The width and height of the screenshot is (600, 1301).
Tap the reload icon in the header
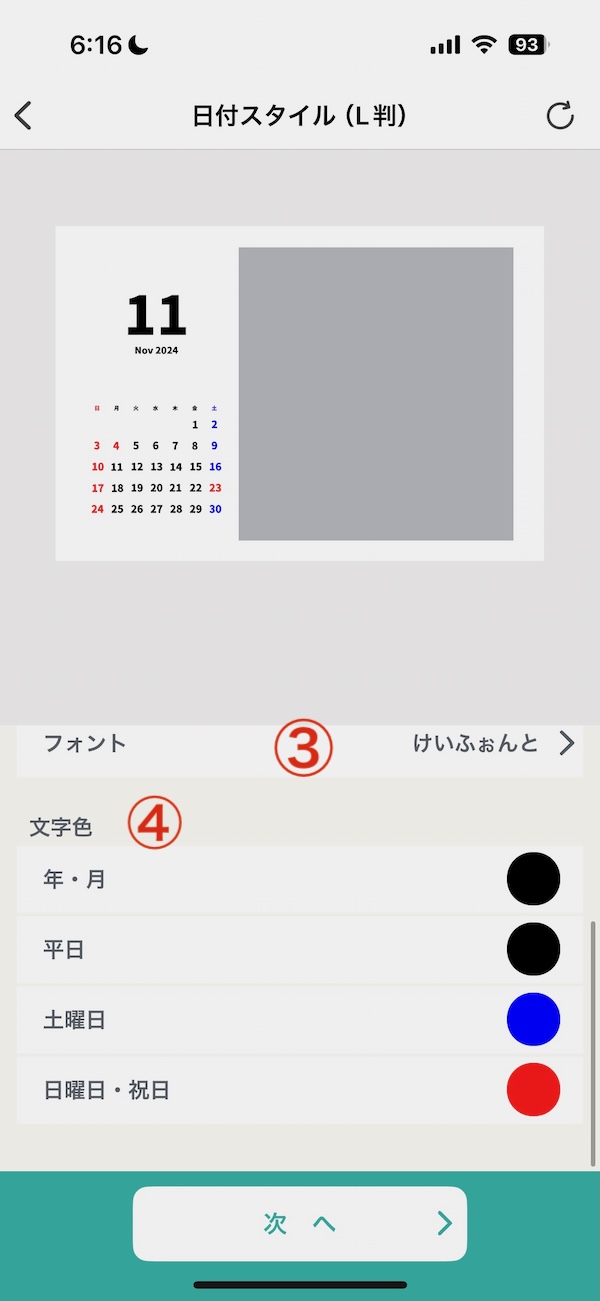point(560,116)
